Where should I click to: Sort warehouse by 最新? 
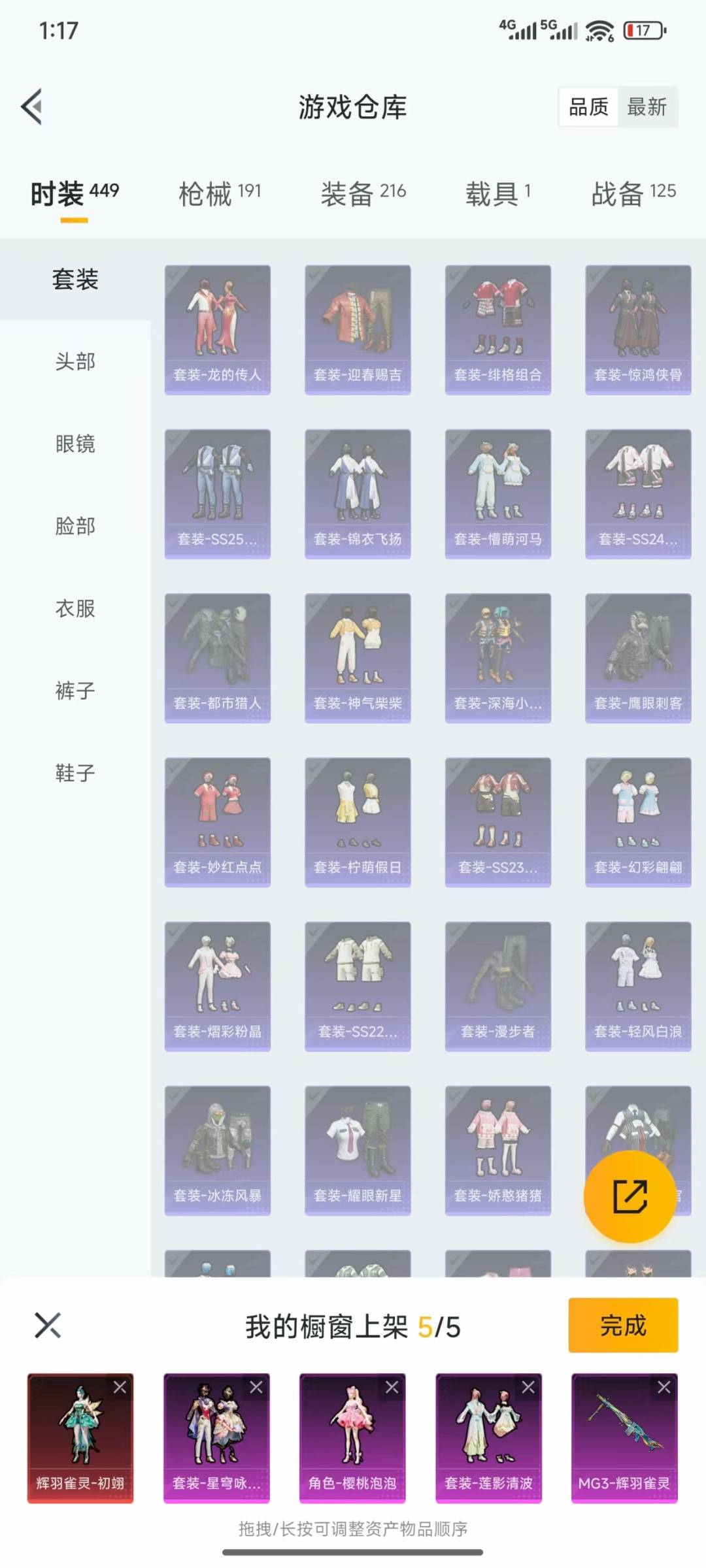tap(646, 106)
